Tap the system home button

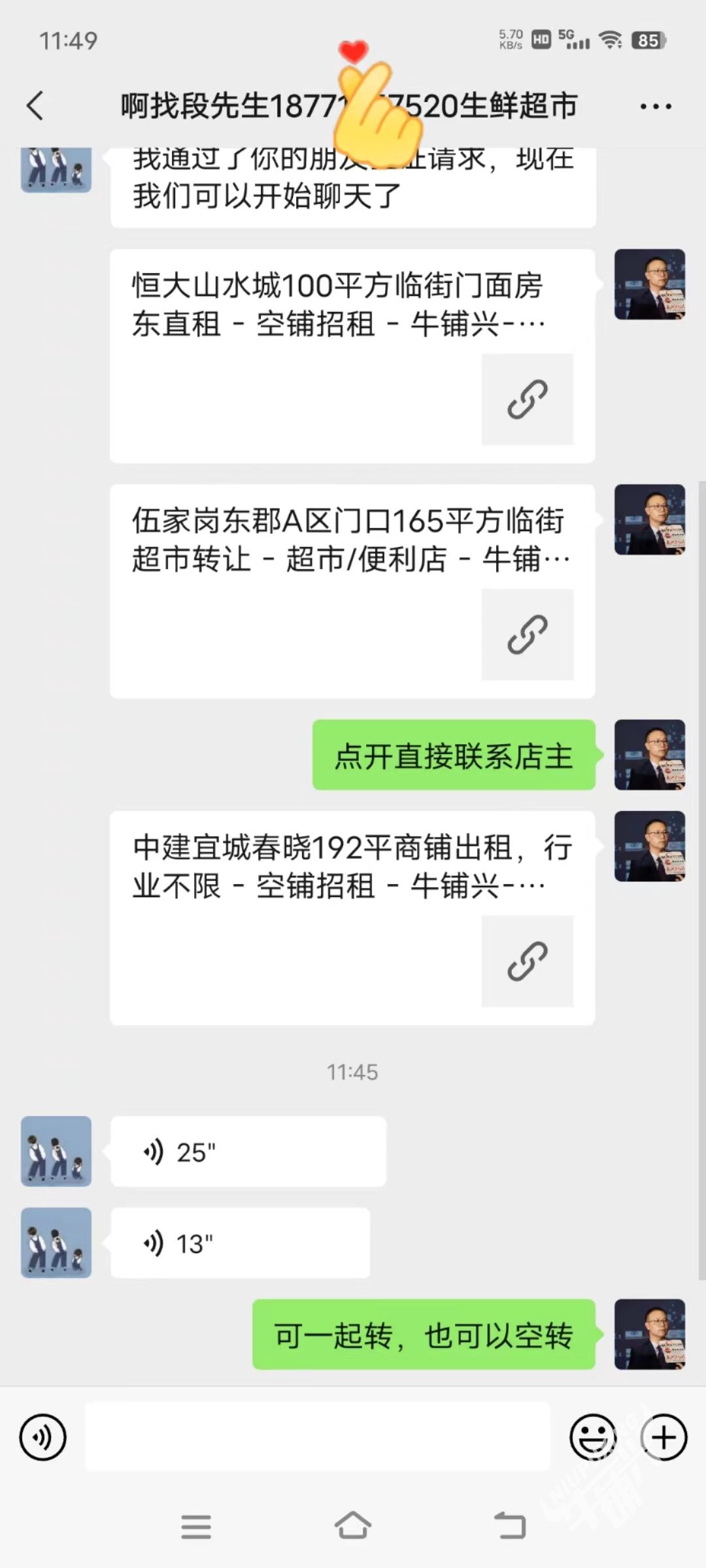(x=353, y=1527)
